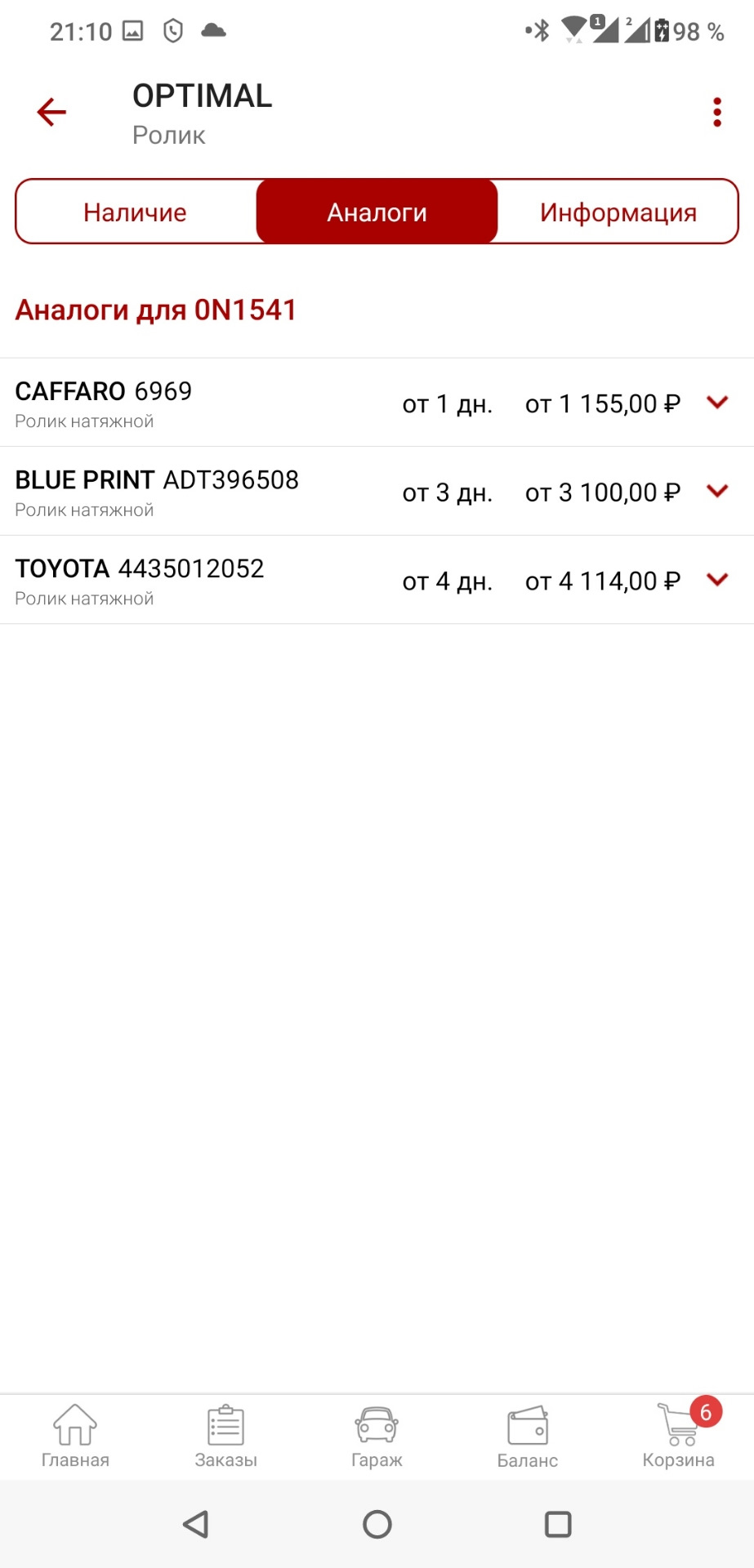
Task: Open the Заказы tab
Action: (225, 1437)
